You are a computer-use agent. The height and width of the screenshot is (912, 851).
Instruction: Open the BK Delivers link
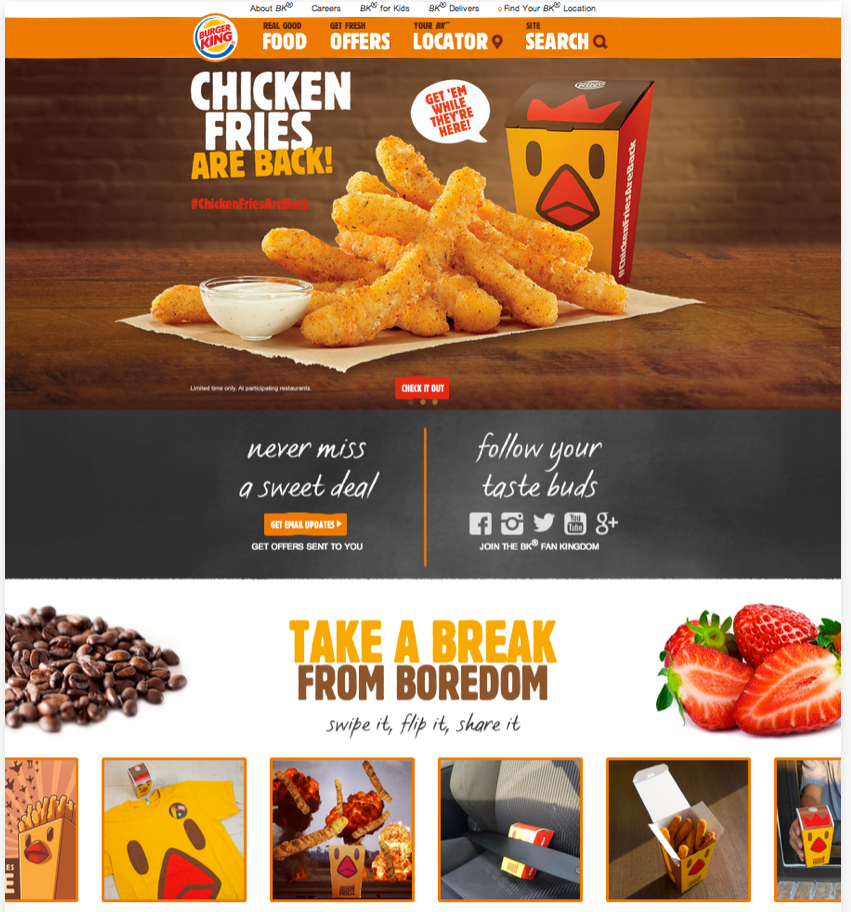454,8
